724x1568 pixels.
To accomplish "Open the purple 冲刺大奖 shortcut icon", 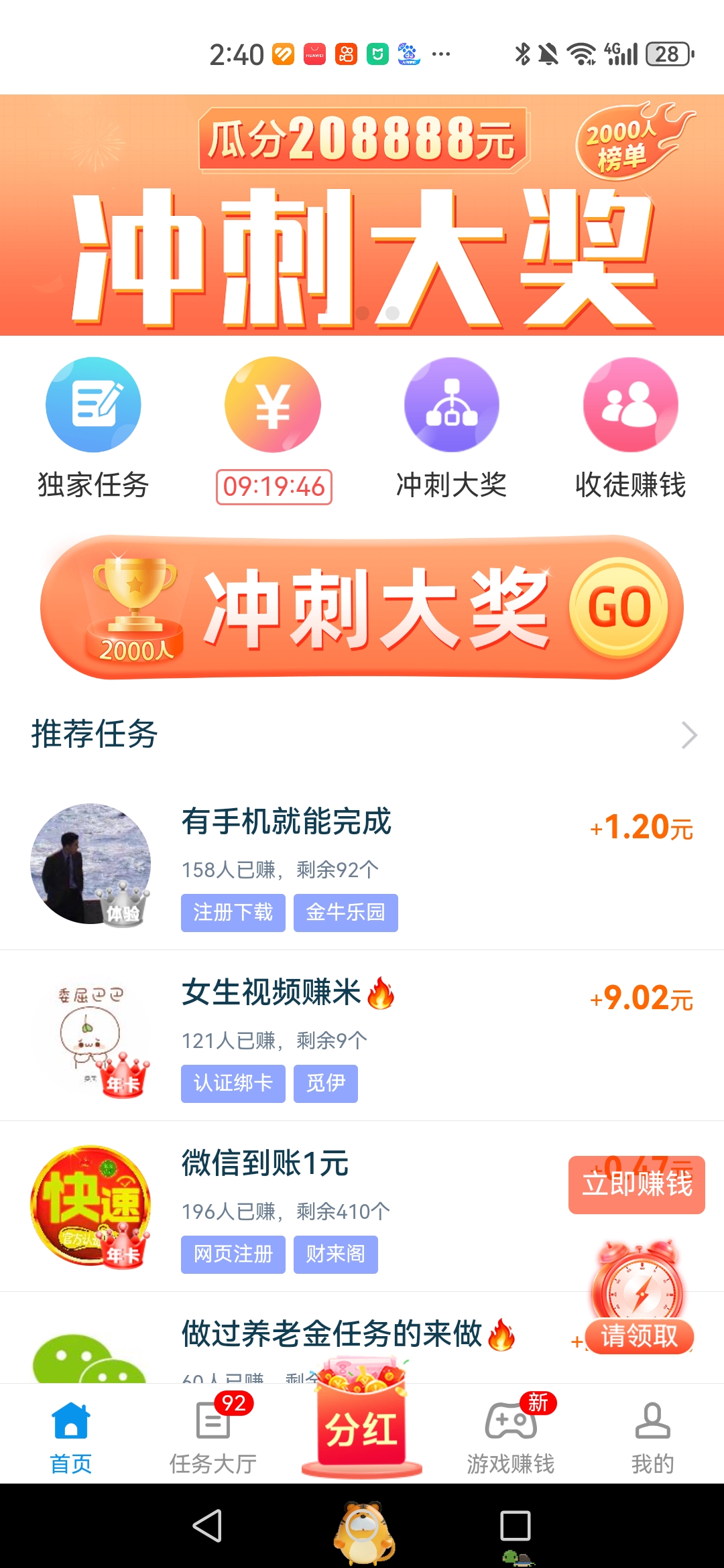I will tap(451, 405).
